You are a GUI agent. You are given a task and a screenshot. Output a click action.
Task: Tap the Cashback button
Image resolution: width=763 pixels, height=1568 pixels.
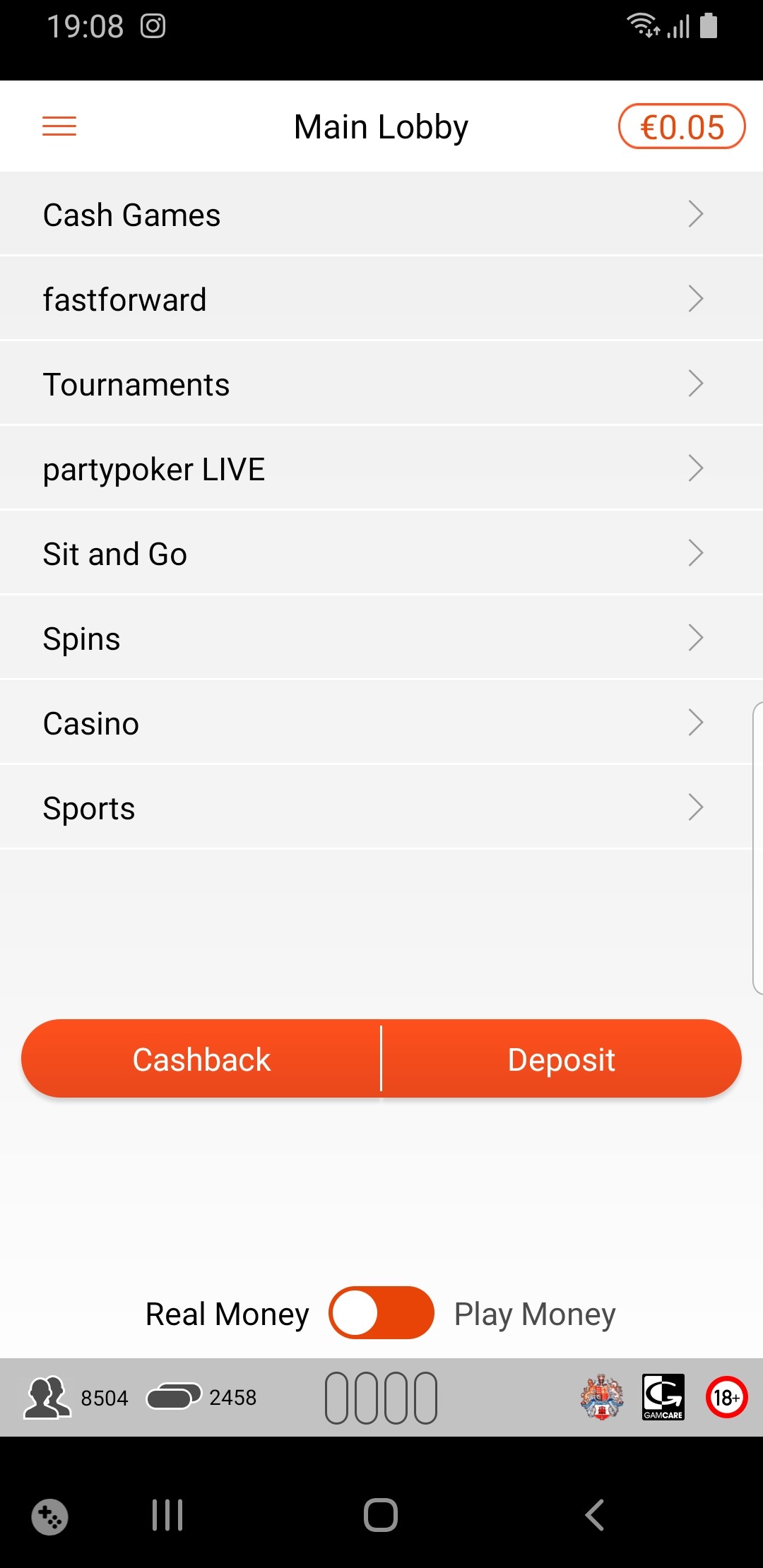pos(201,1059)
